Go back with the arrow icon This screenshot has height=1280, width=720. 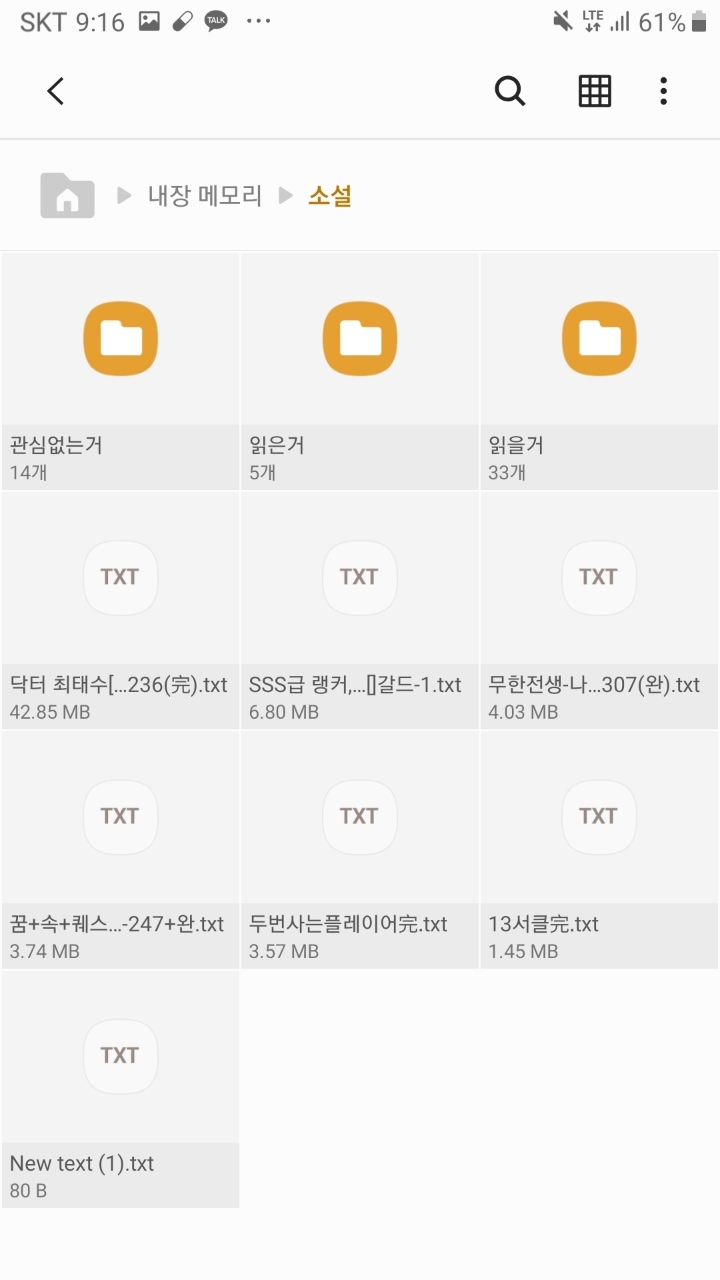tap(56, 92)
